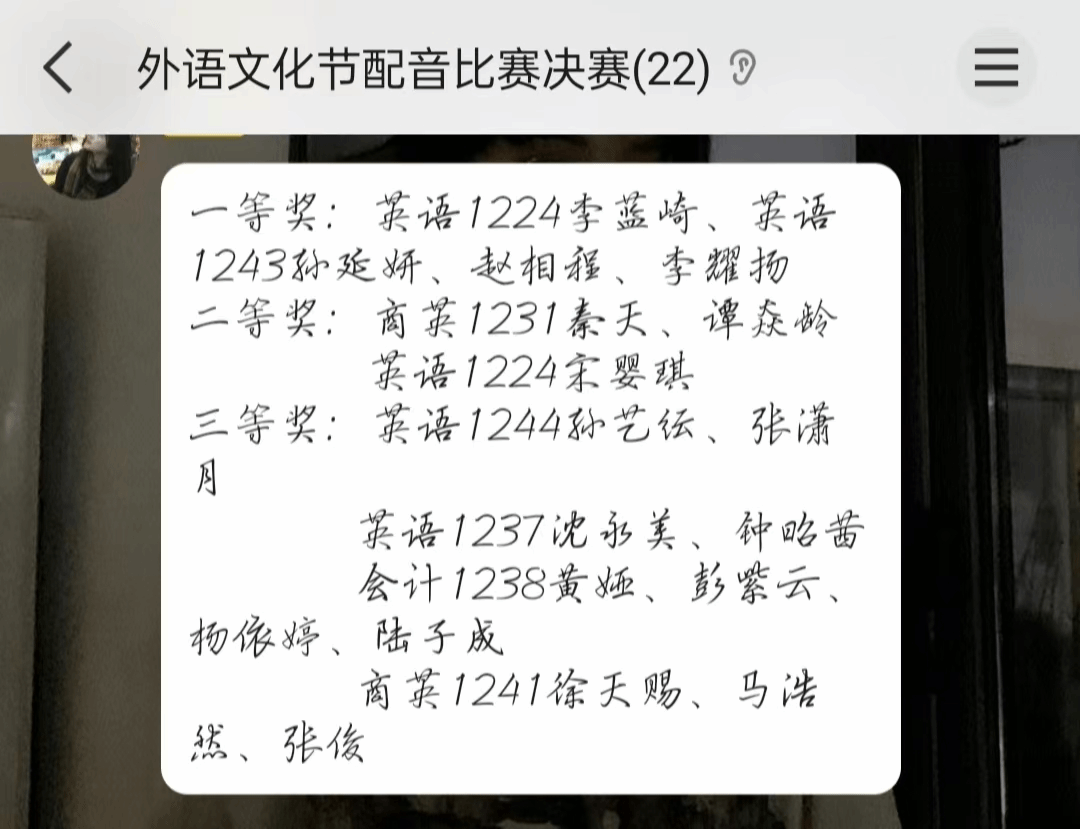
Task: Go back from the group chat
Action: pyautogui.click(x=58, y=69)
